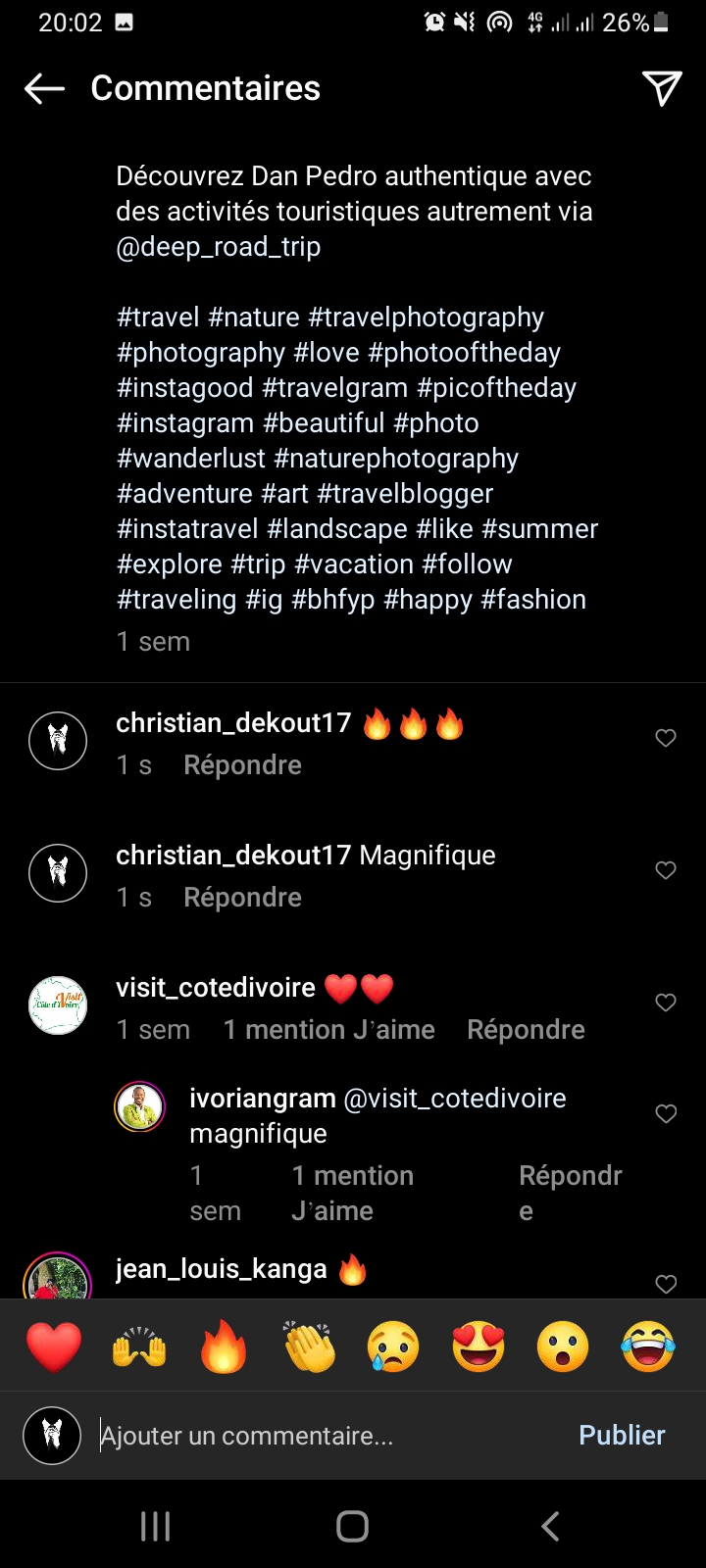
Task: Open visit_cotedivoire's profile picture
Action: 58,1005
